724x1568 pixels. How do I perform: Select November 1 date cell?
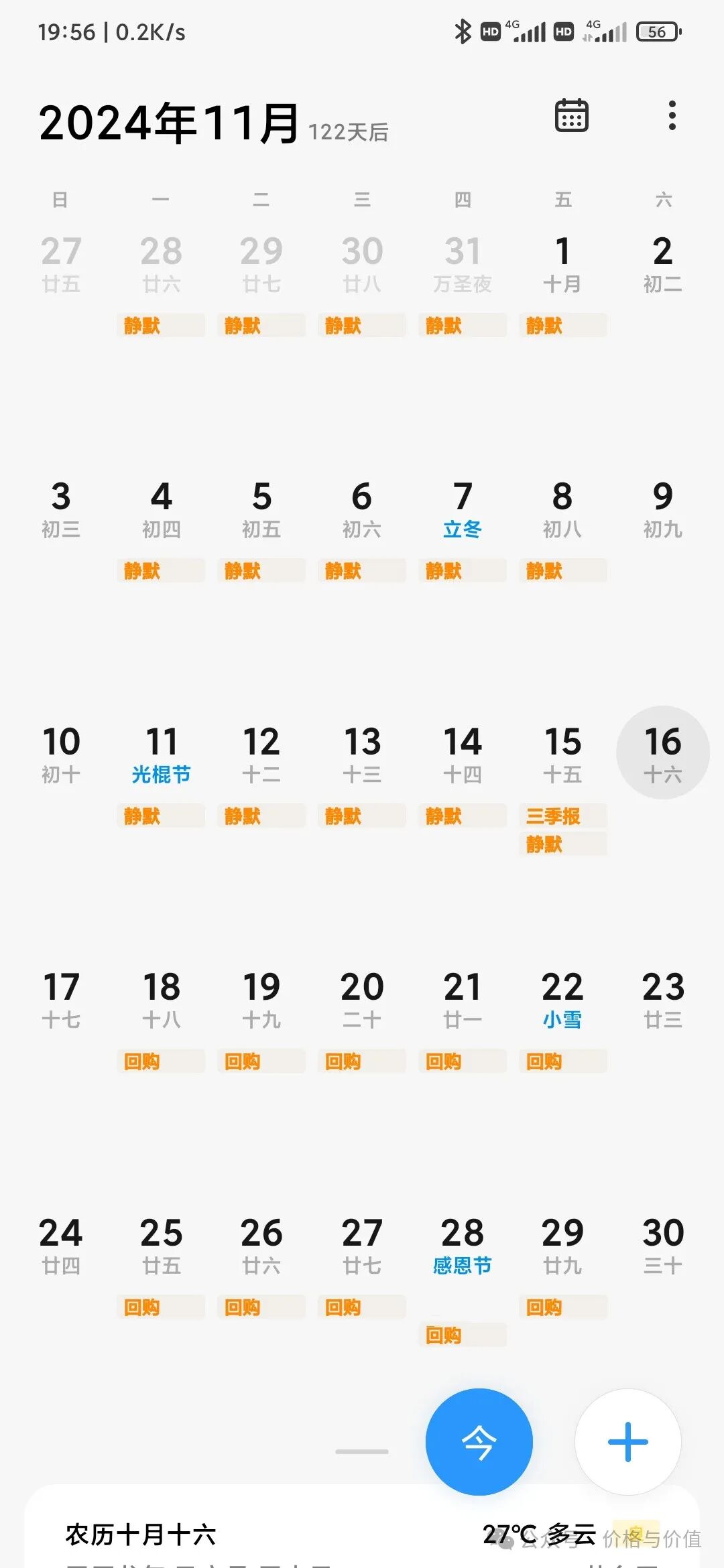coord(562,263)
